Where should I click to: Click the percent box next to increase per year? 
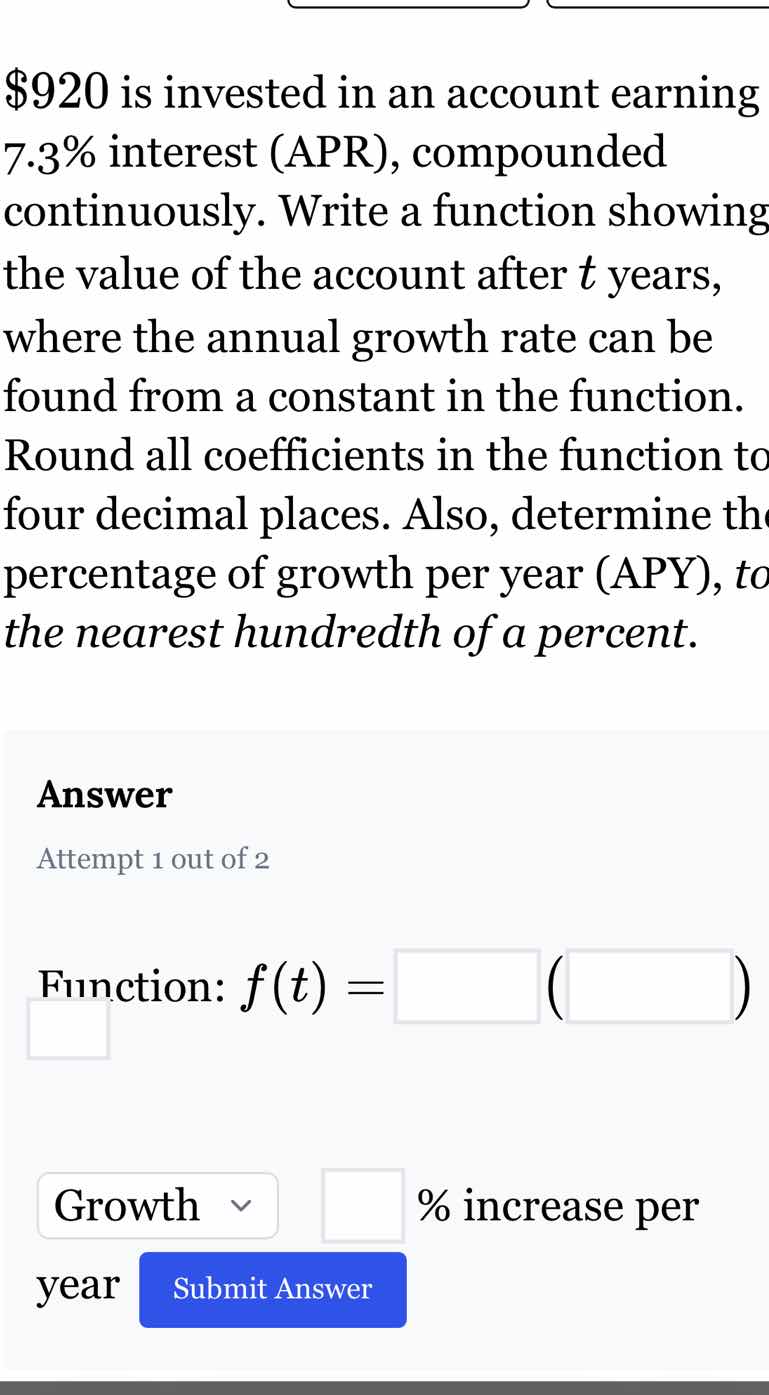coord(362,1205)
